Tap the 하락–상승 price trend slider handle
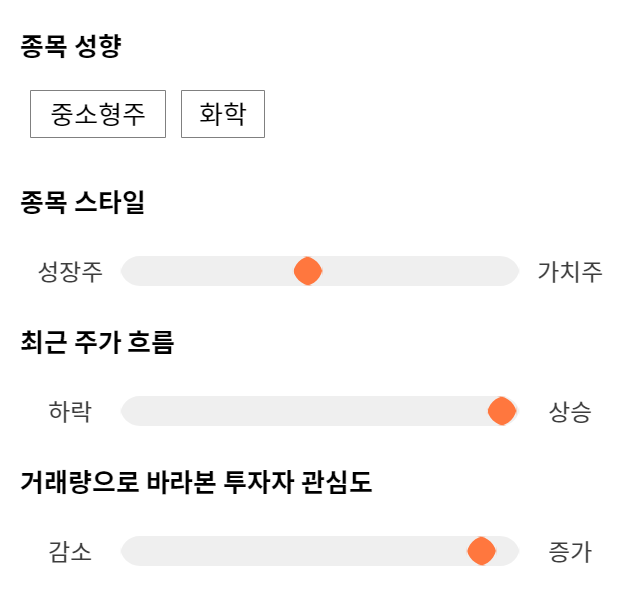Screen dimensions: 640x606 [x=502, y=411]
